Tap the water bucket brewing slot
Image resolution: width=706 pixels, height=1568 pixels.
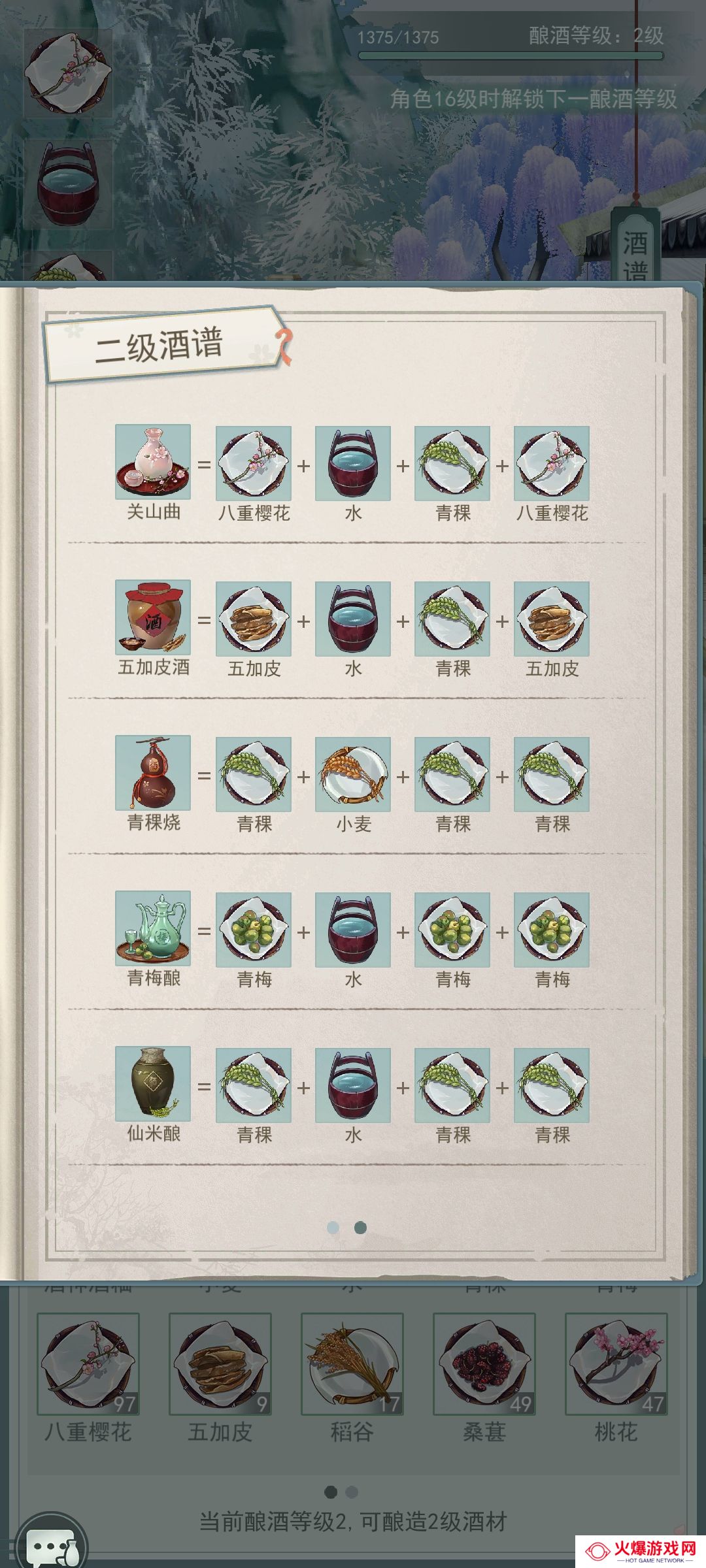[69, 184]
